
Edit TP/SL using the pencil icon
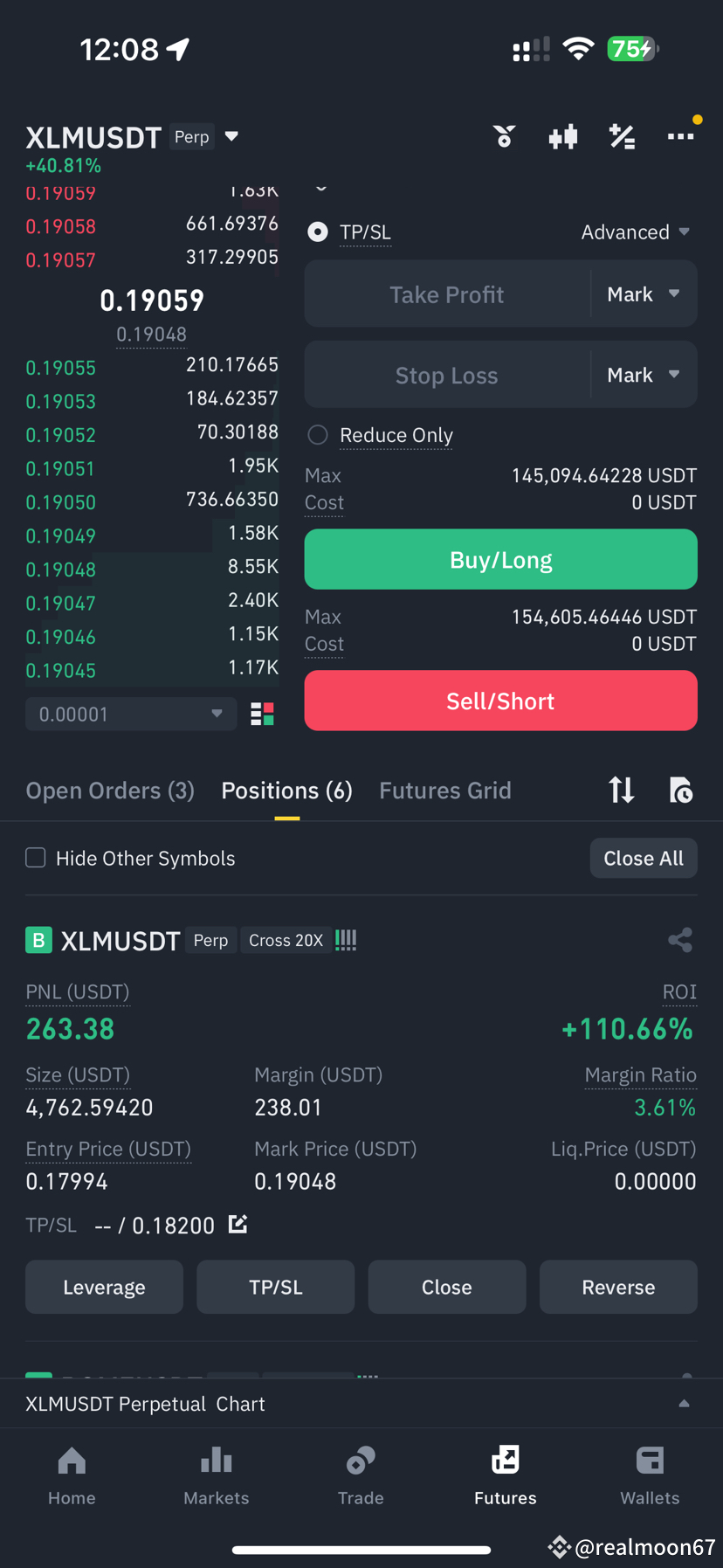[237, 1225]
